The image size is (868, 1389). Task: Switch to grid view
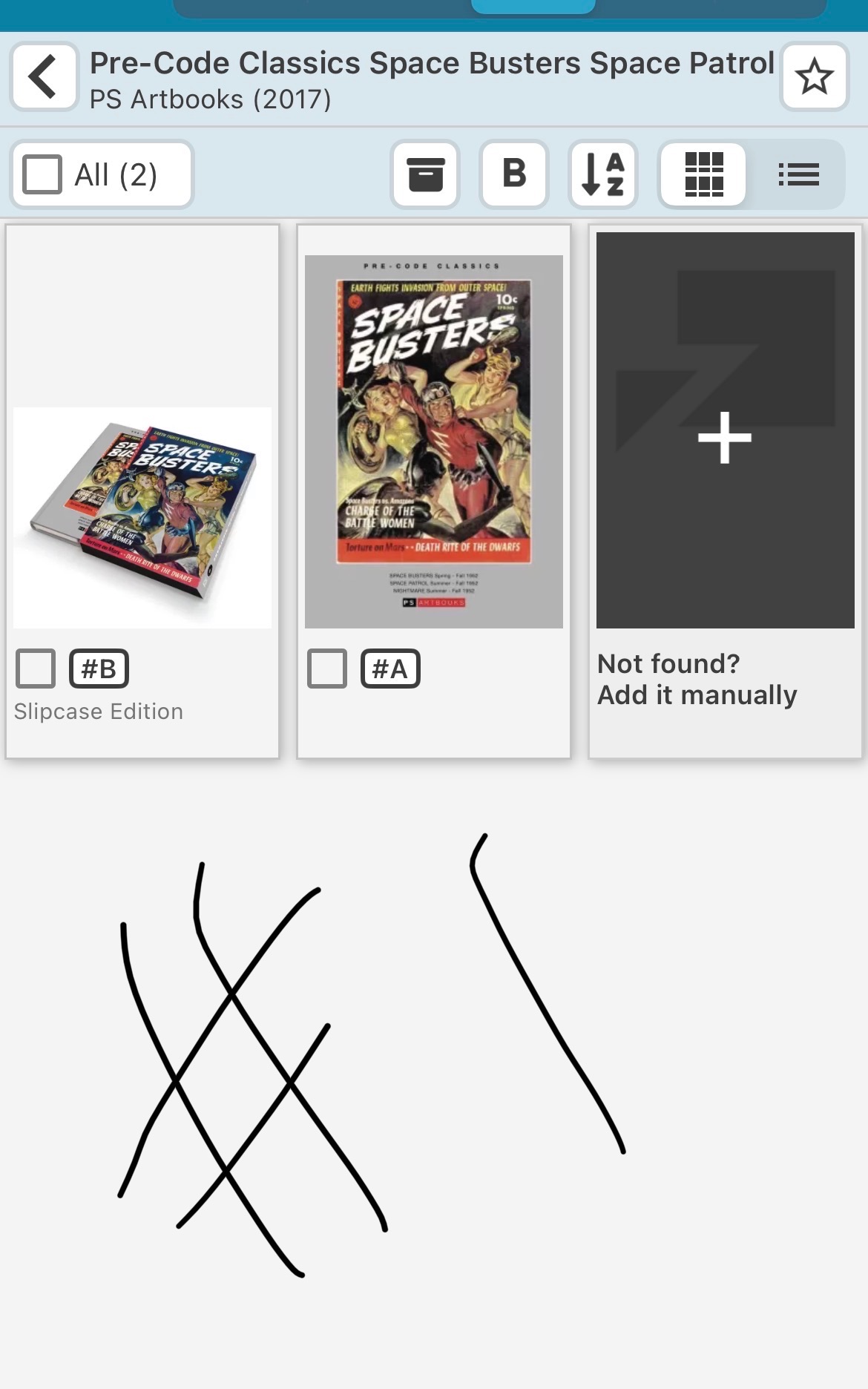pyautogui.click(x=703, y=175)
